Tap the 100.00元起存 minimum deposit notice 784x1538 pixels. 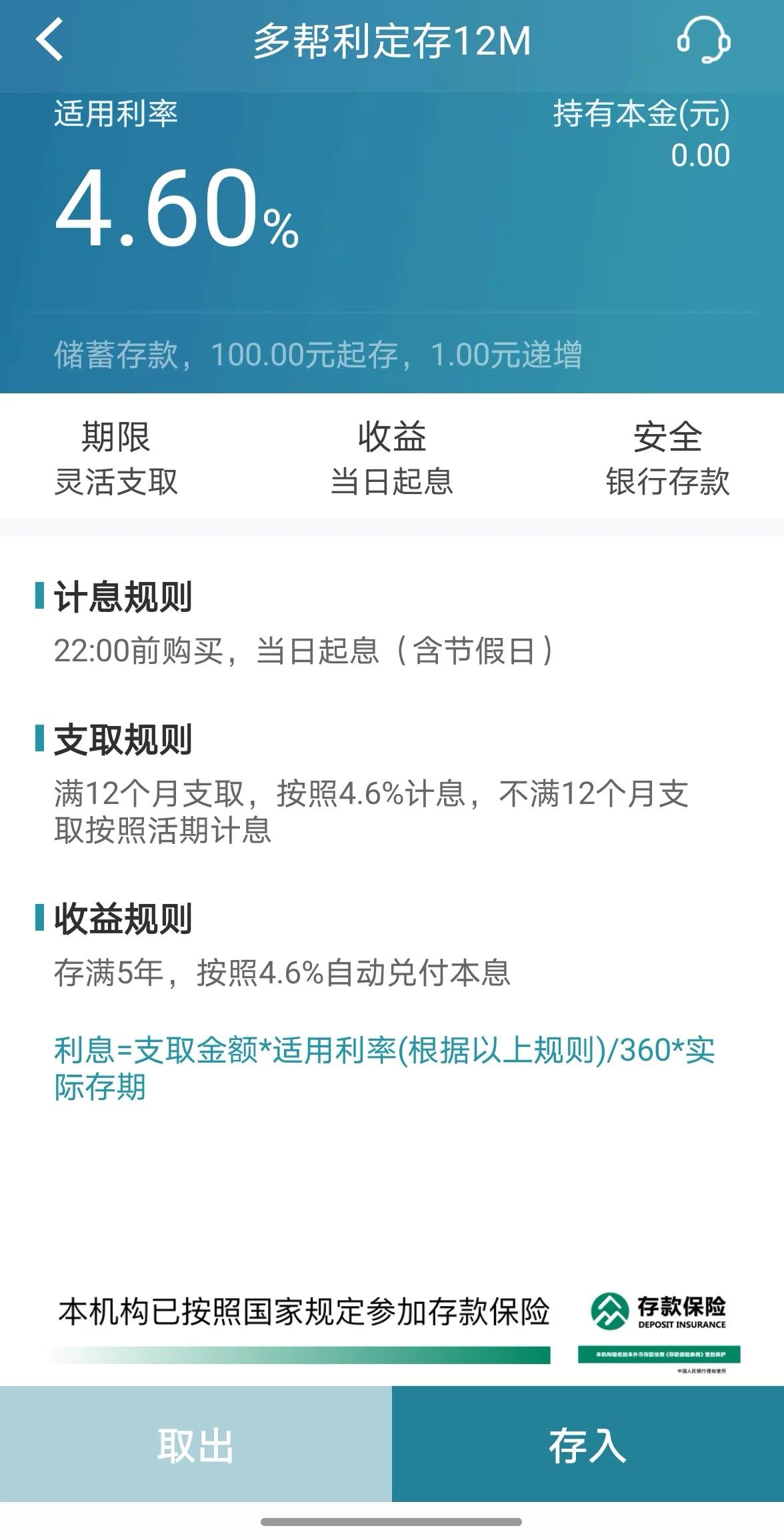point(320,357)
